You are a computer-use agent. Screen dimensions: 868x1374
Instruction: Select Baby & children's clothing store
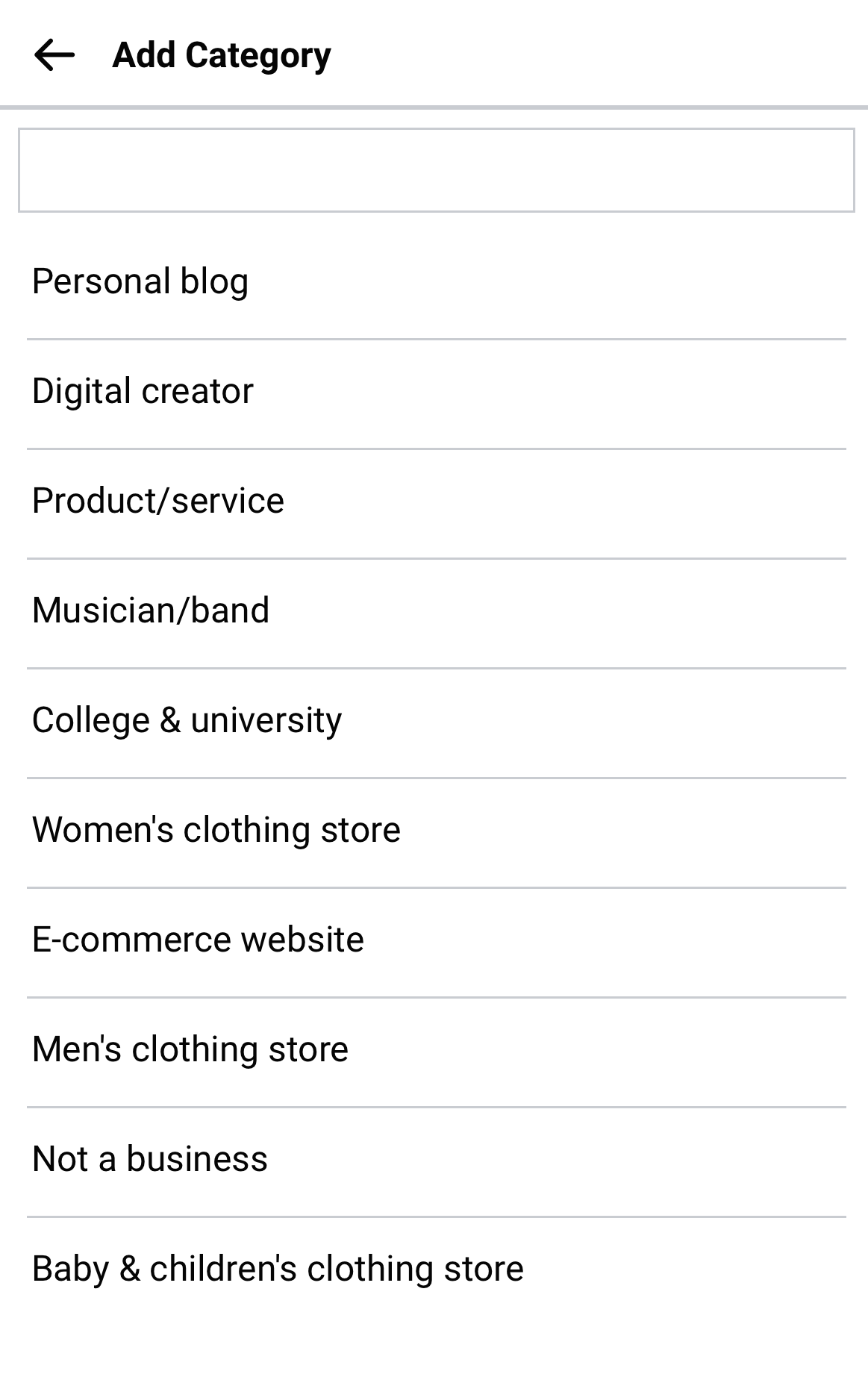click(278, 1267)
